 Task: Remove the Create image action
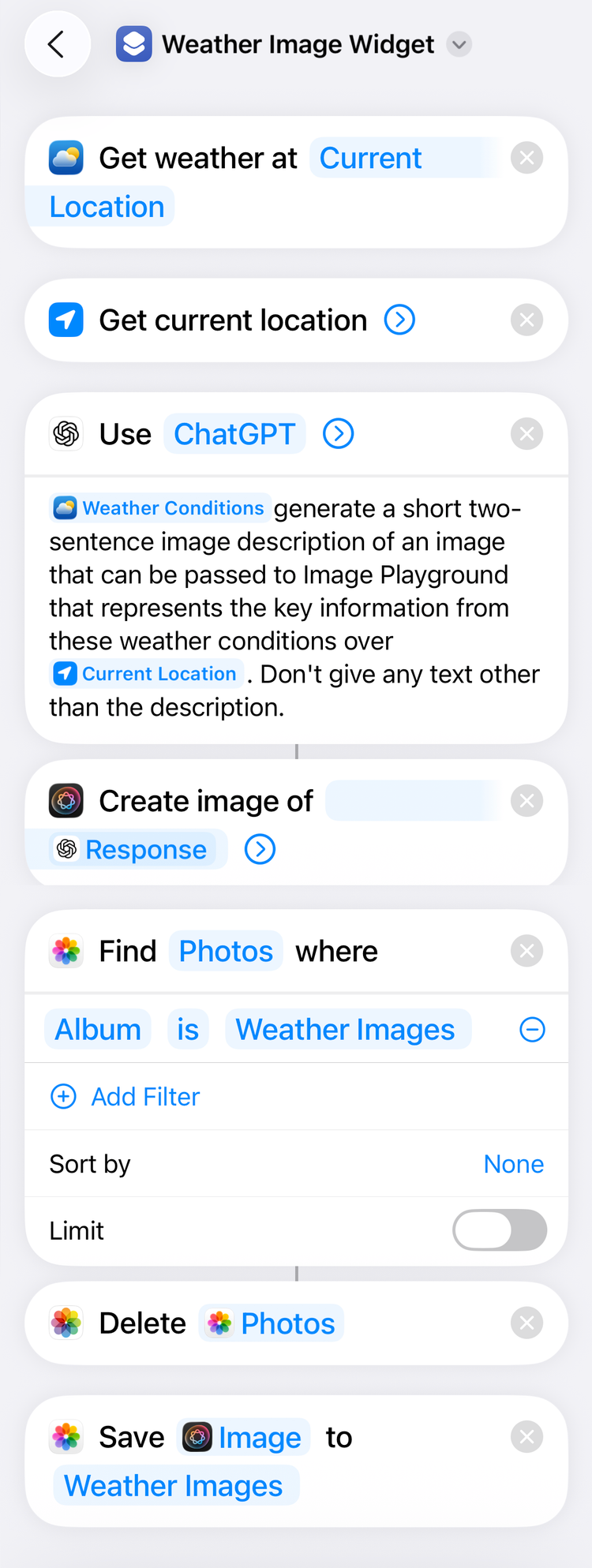point(526,802)
